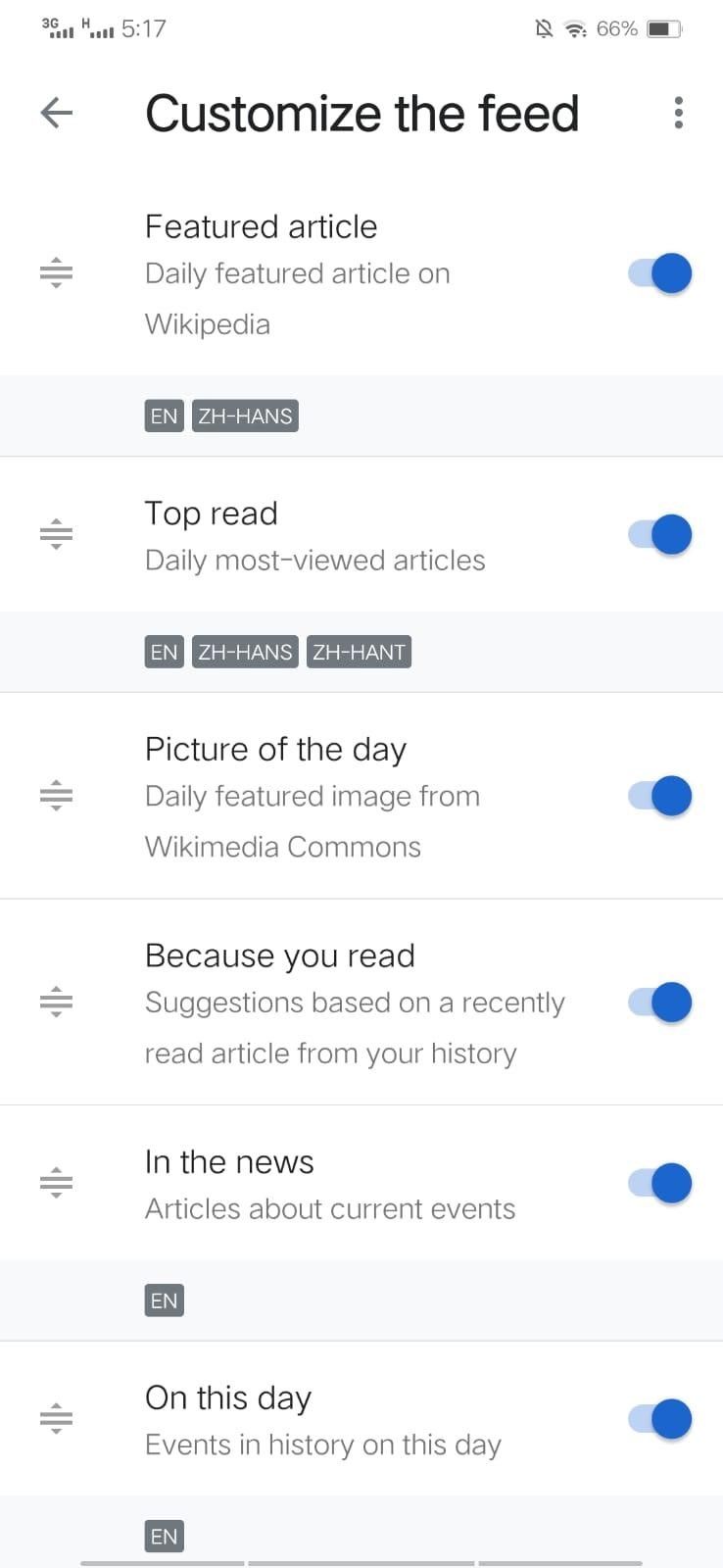Click the reorder handle next to Because you read
This screenshot has height=1568, width=723.
click(56, 1002)
